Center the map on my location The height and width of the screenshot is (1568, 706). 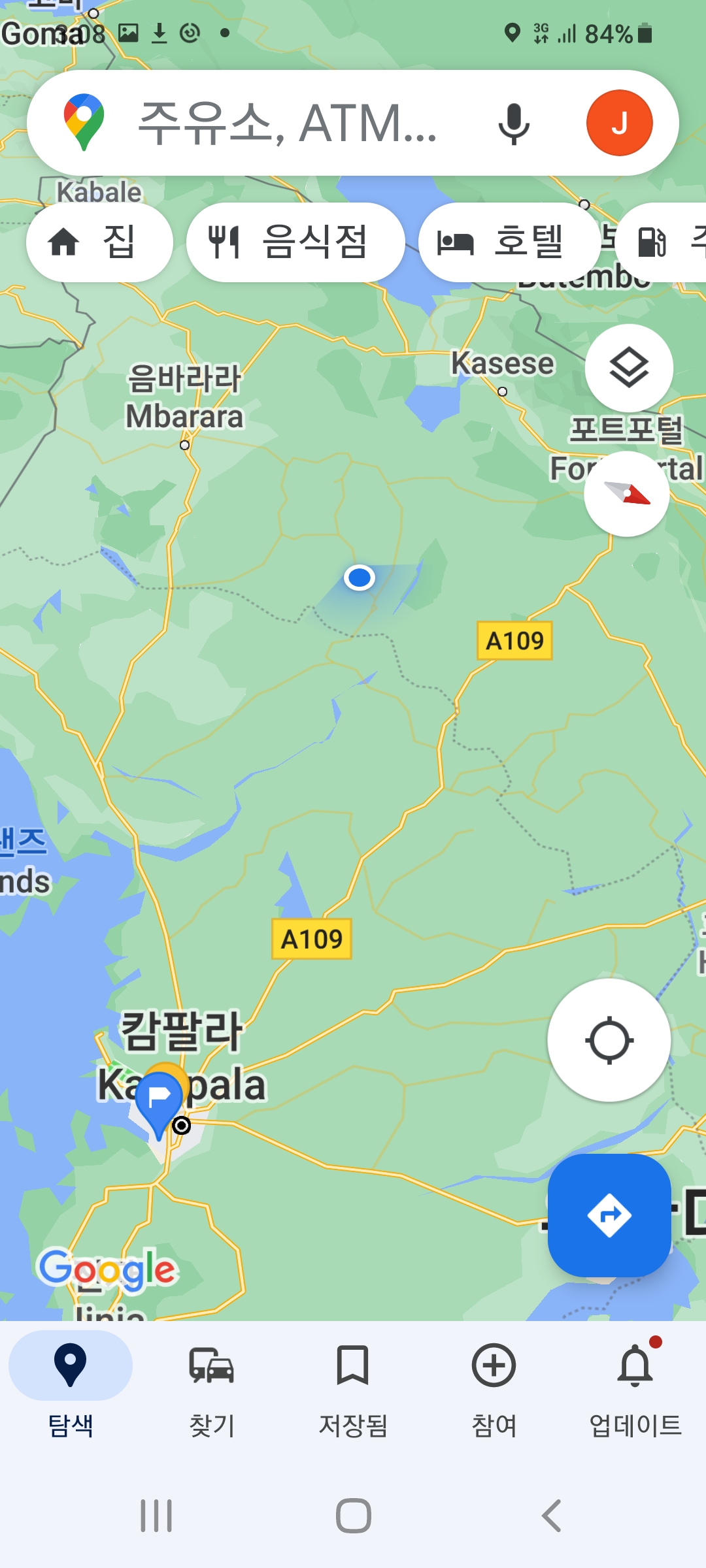point(609,1040)
